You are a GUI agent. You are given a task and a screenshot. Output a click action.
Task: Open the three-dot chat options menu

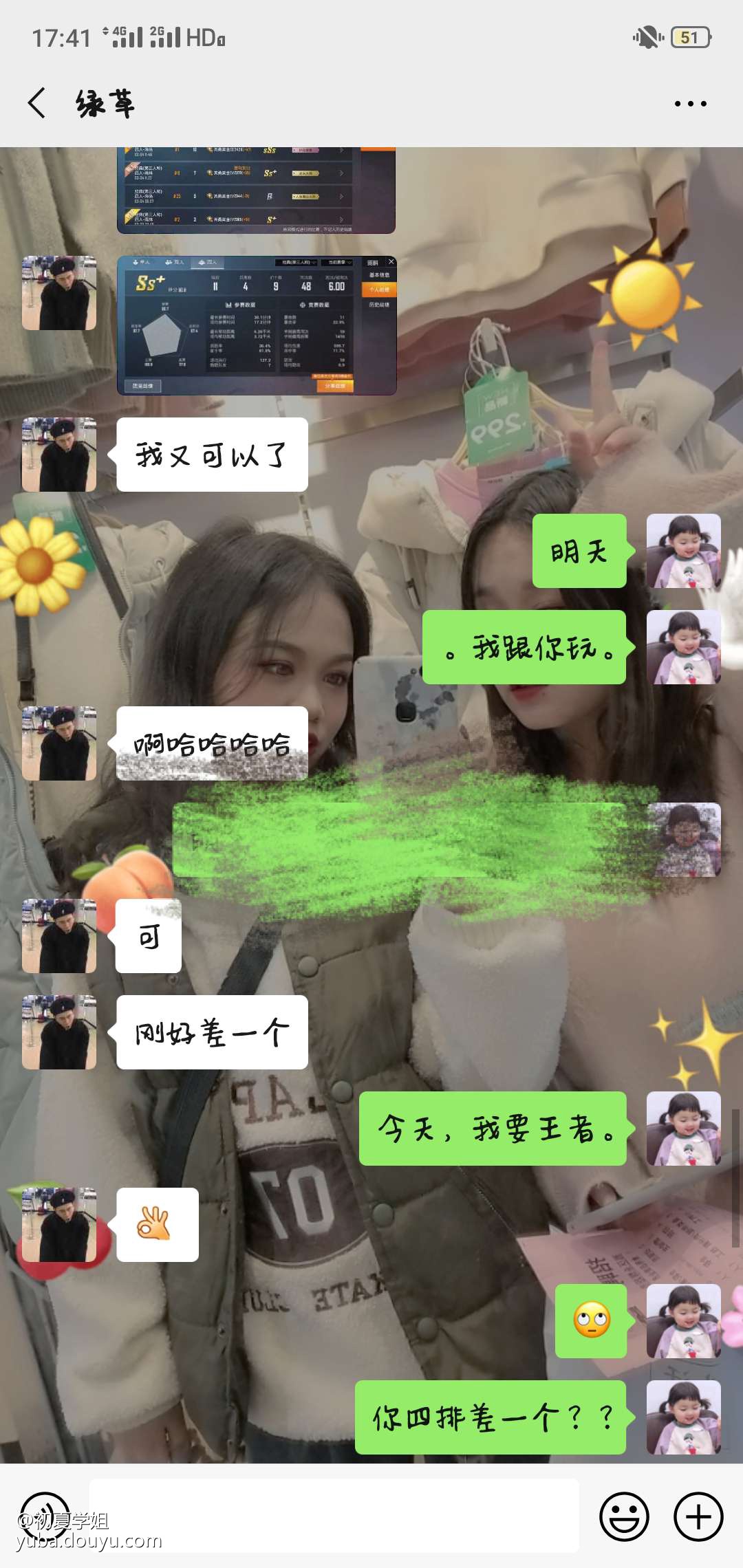pos(690,104)
